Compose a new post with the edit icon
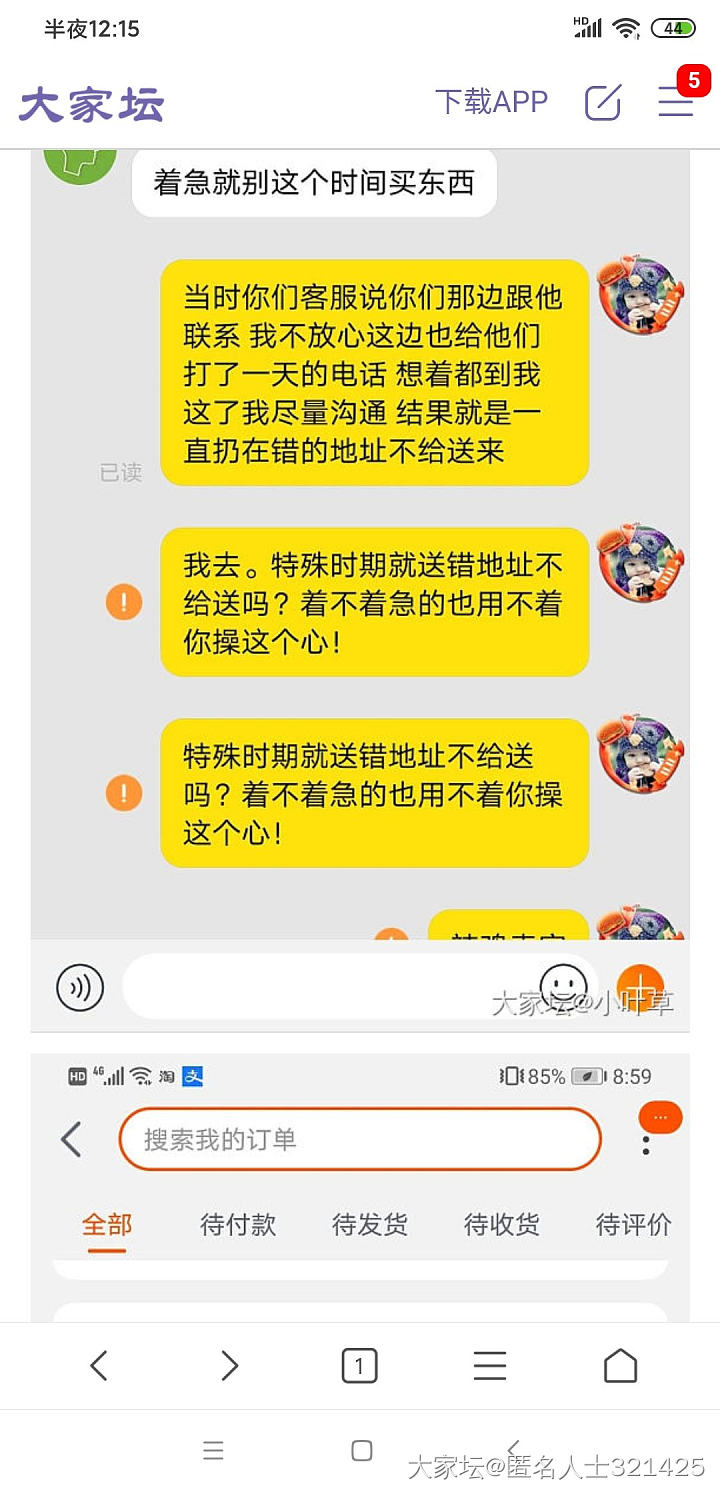This screenshot has width=720, height=1496. point(603,102)
